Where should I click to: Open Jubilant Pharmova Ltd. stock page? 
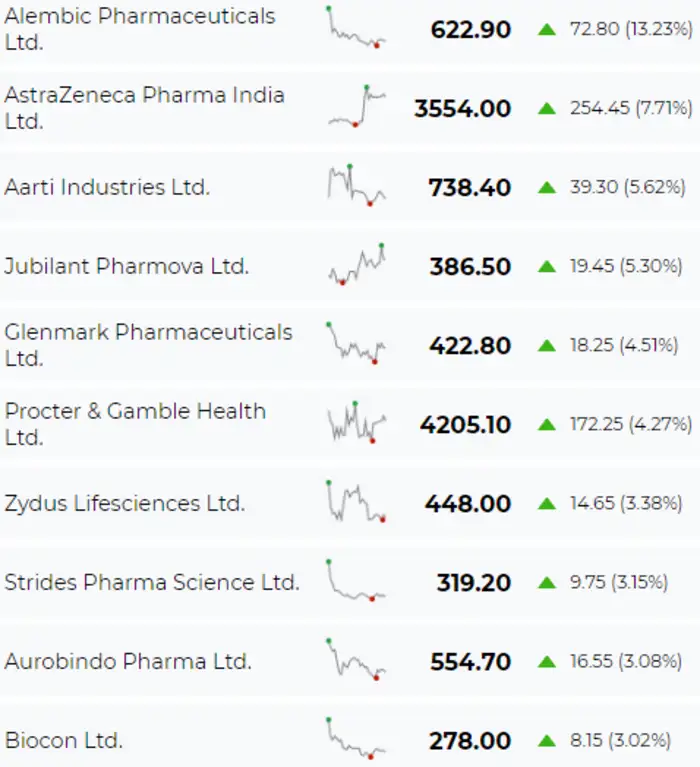tap(127, 266)
